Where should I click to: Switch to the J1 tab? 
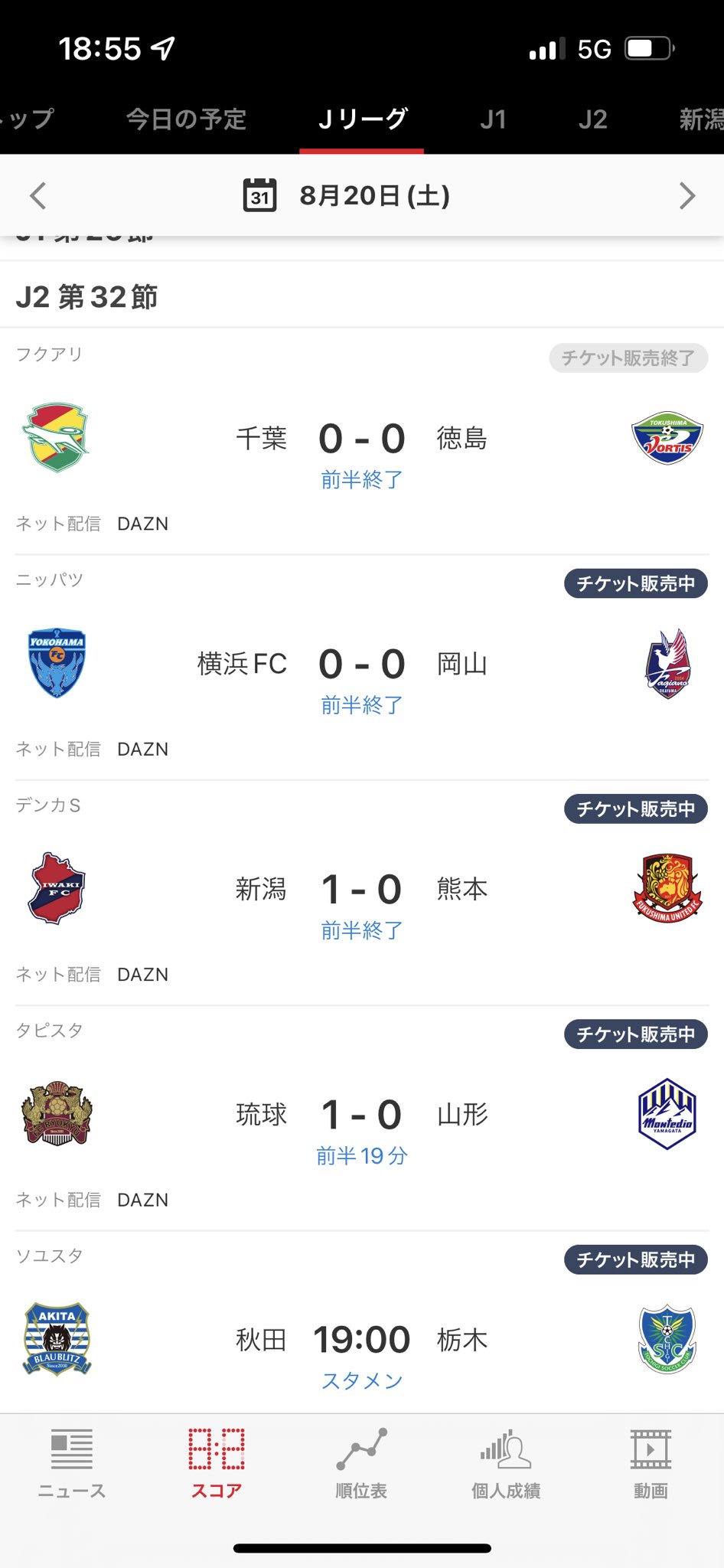point(493,119)
